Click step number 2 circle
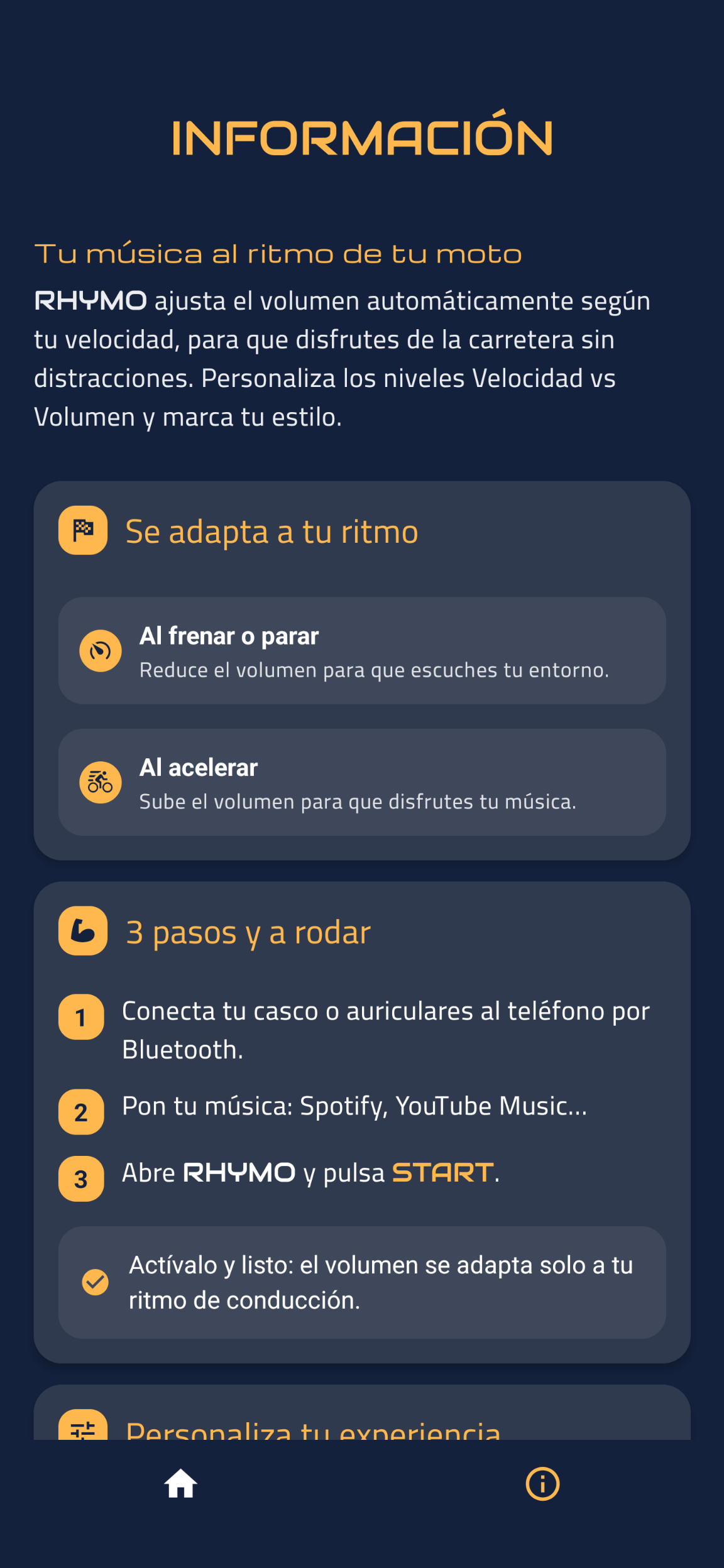 click(81, 1112)
